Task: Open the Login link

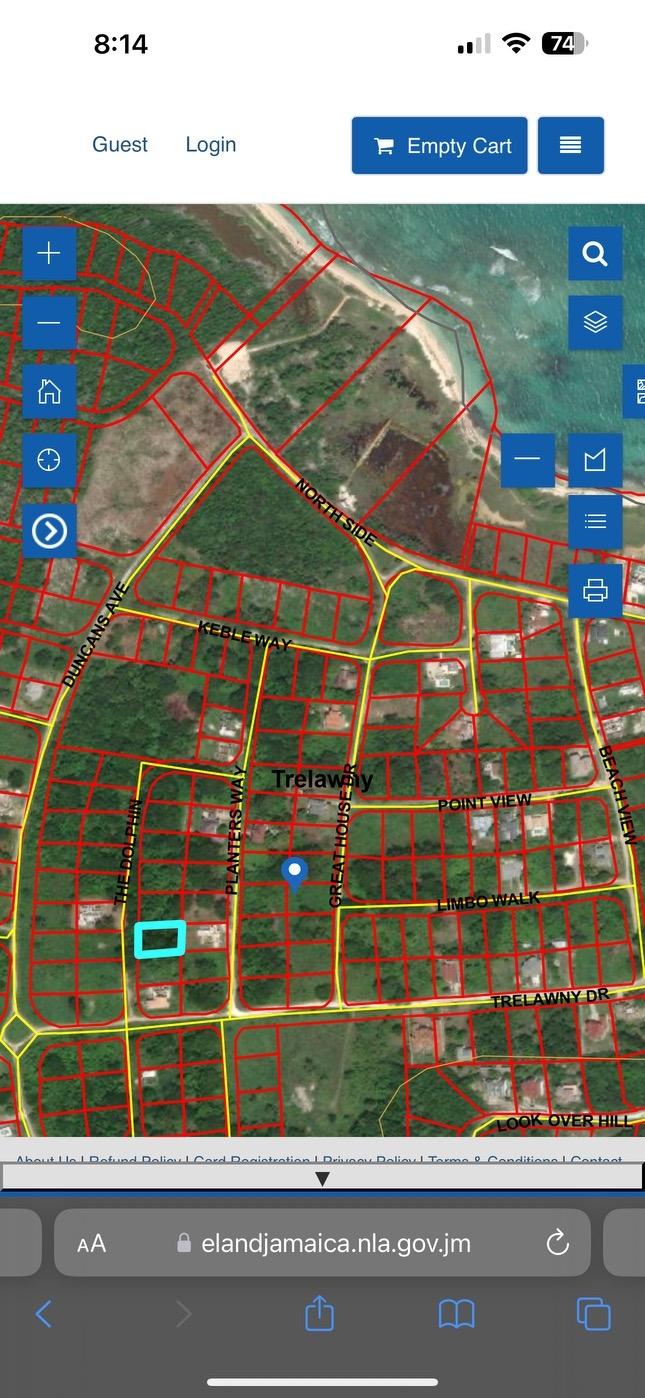Action: (210, 145)
